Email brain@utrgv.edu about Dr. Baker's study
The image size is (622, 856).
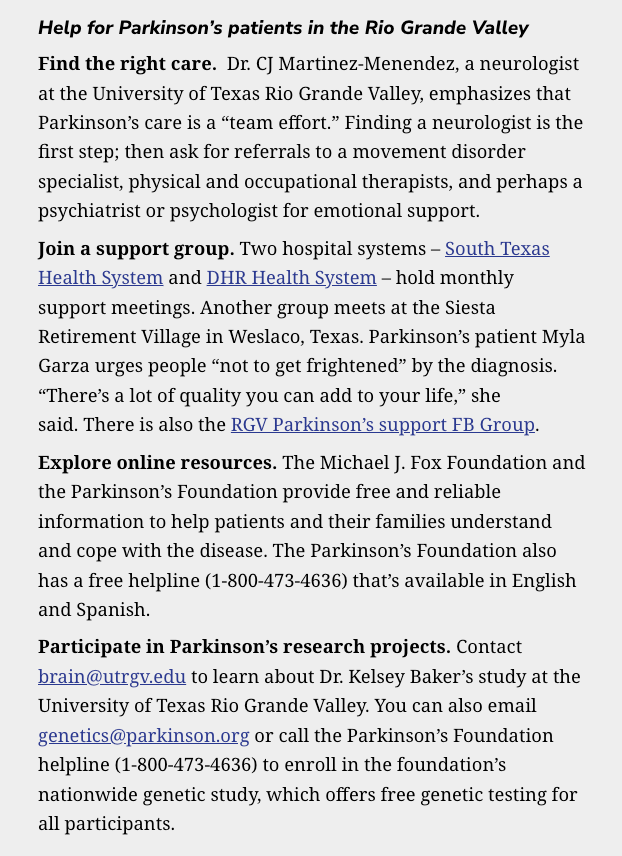coord(112,677)
